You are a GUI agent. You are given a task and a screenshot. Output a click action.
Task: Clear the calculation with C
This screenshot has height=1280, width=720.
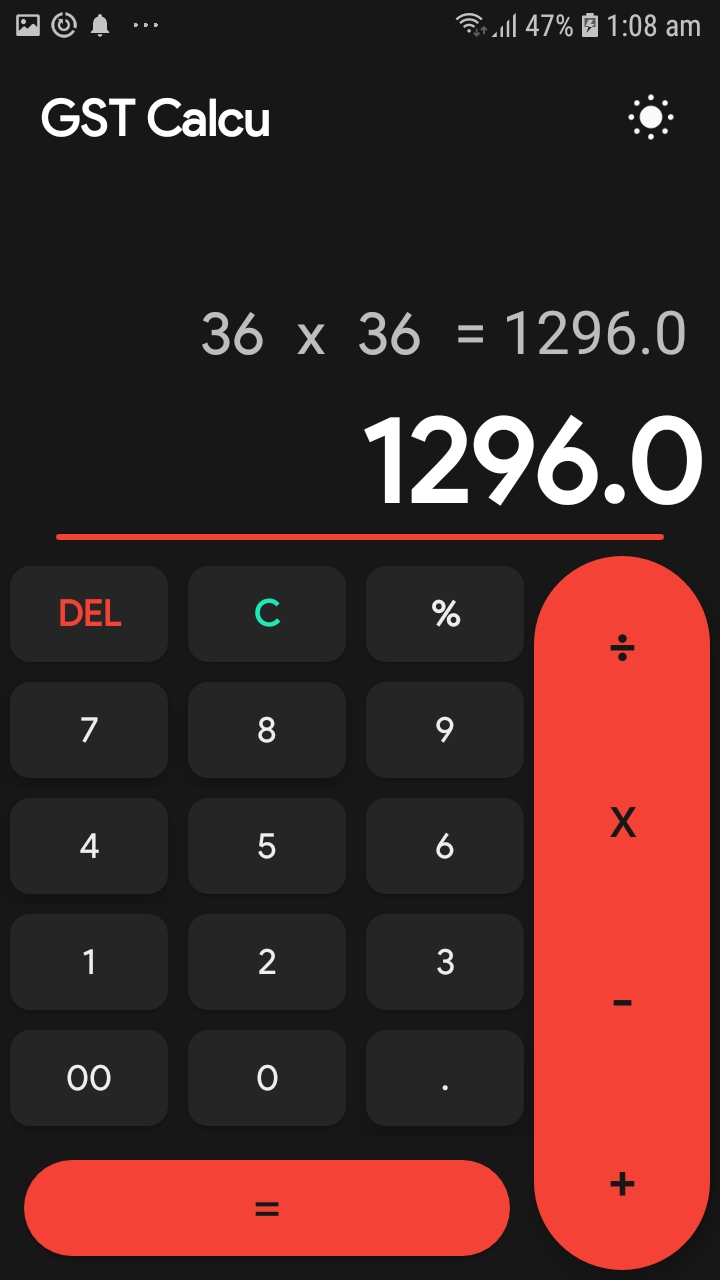coord(267,613)
